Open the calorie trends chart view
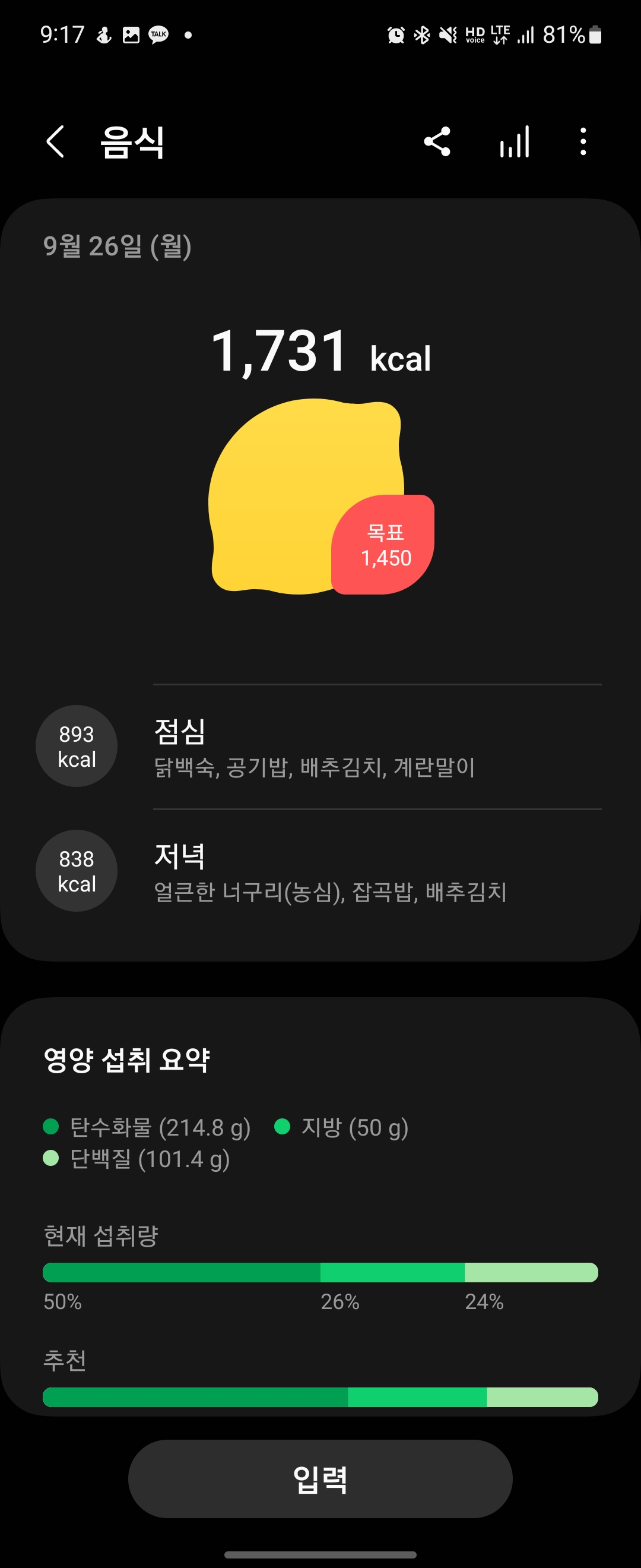Screen dimensions: 641x1568 point(514,142)
